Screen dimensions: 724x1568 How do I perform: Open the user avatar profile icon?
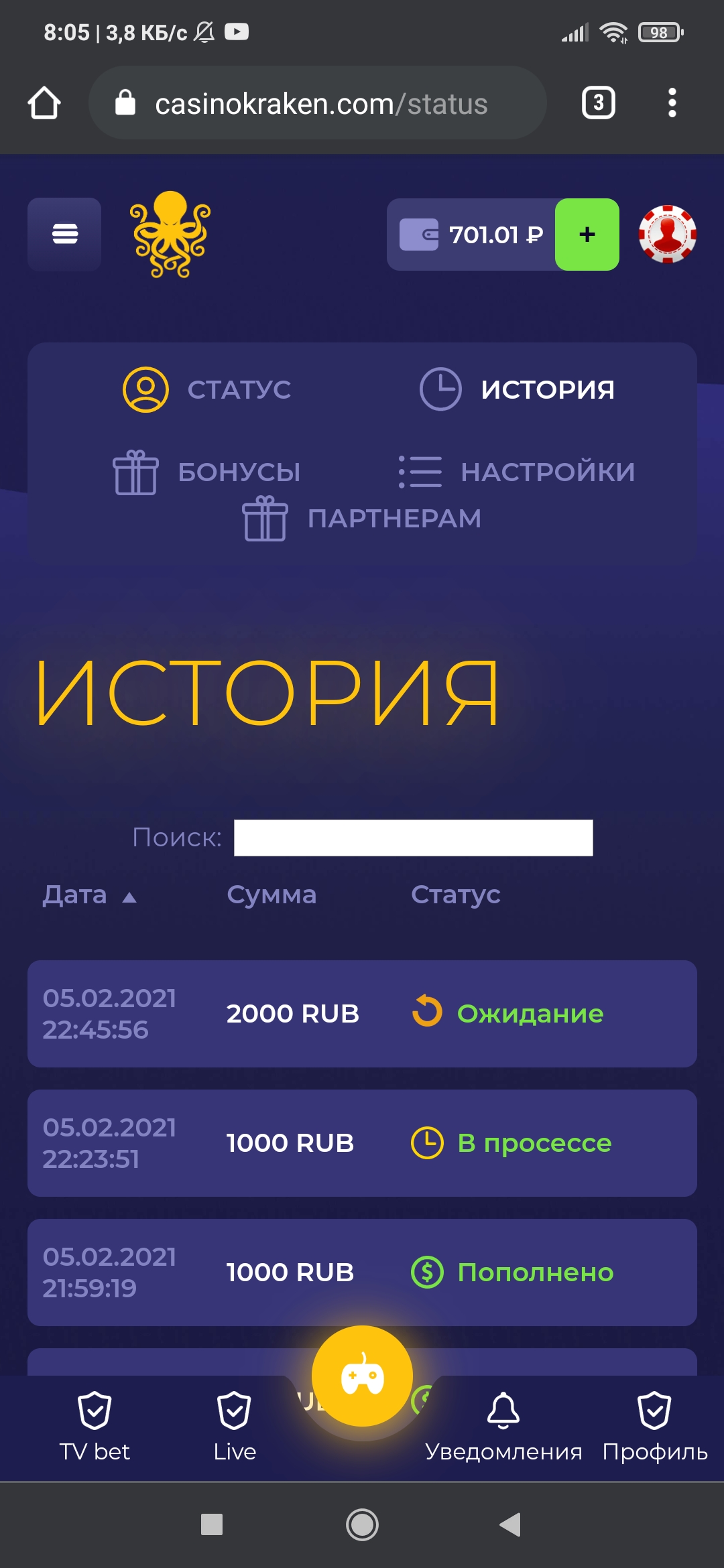pos(667,235)
